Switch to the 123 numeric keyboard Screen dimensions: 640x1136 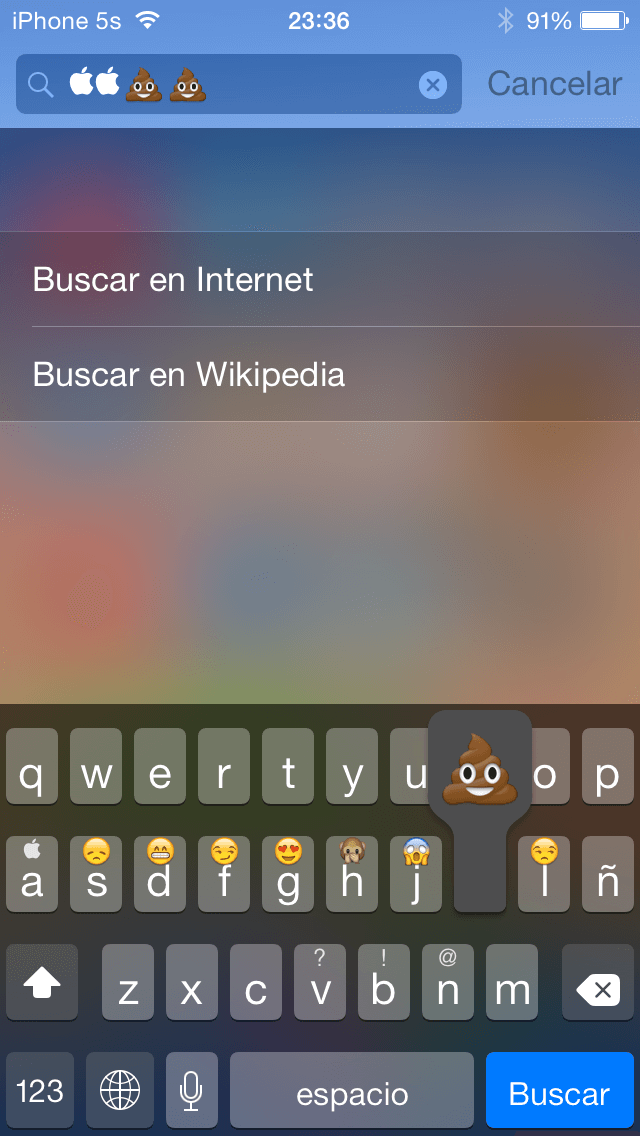40,1092
